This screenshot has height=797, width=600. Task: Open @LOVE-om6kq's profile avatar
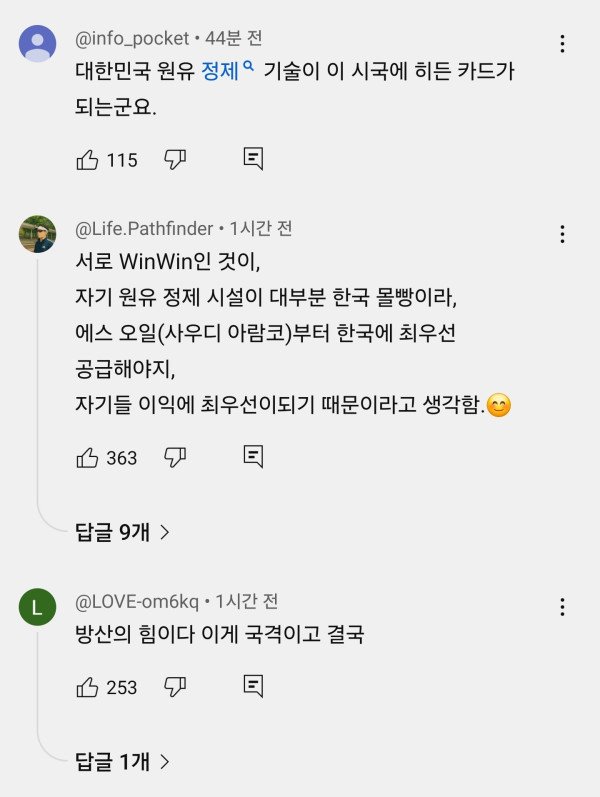(x=38, y=607)
